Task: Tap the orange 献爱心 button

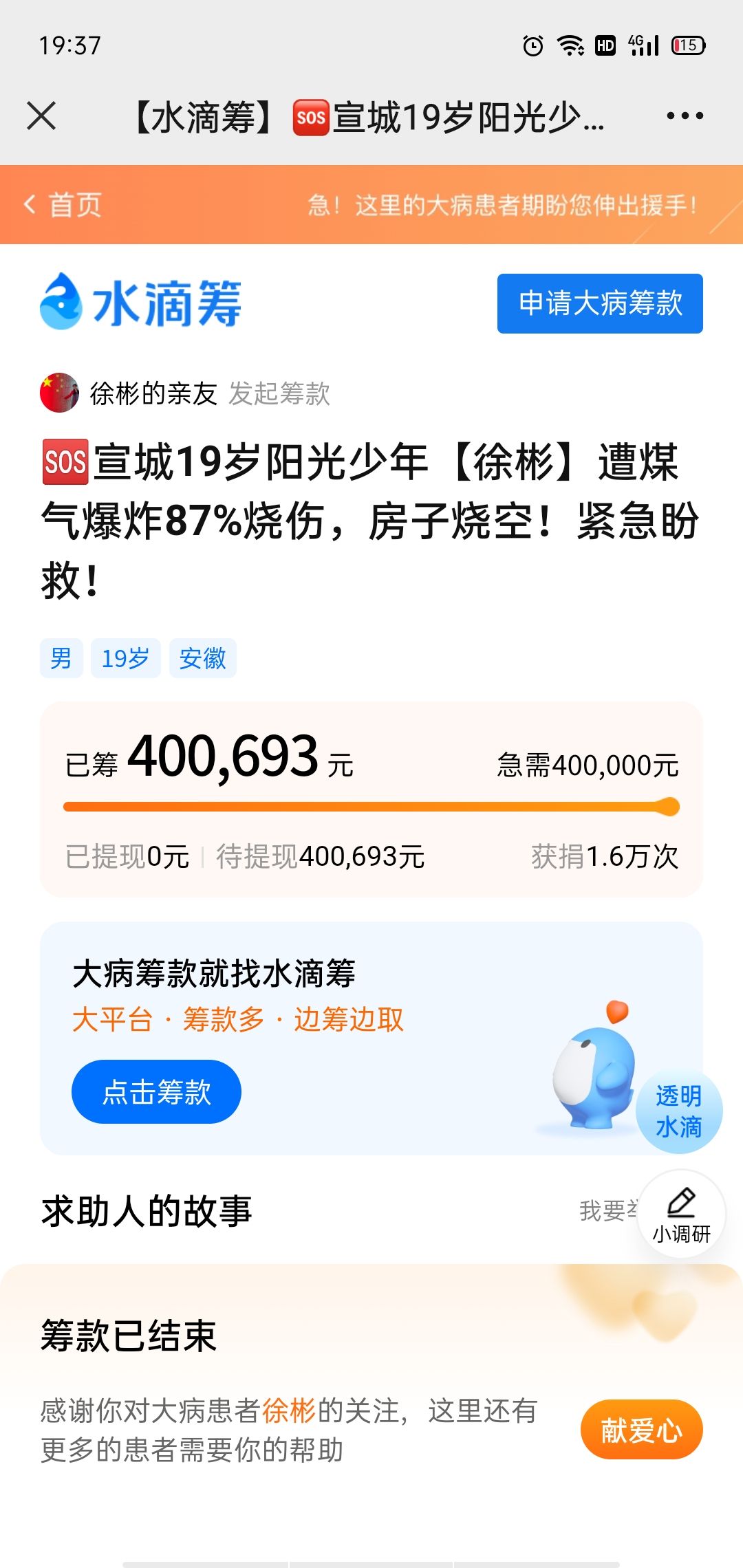Action: (x=641, y=1430)
